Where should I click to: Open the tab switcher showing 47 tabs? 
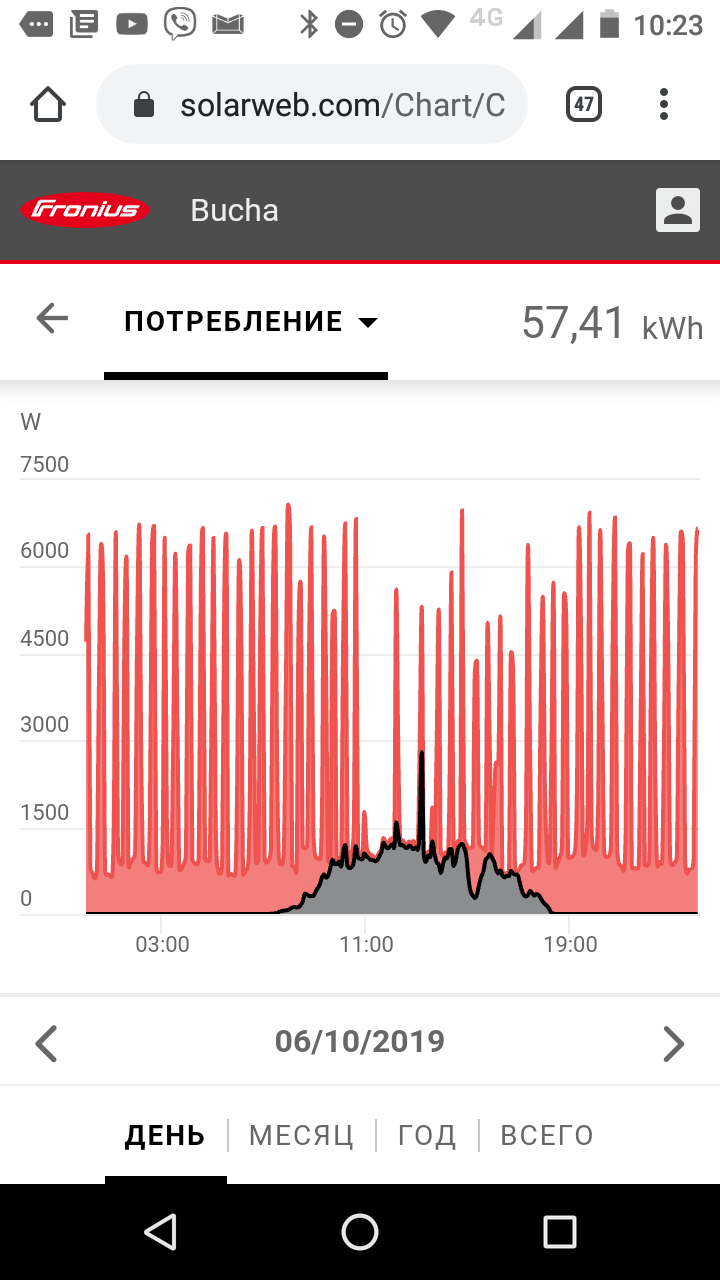click(584, 104)
